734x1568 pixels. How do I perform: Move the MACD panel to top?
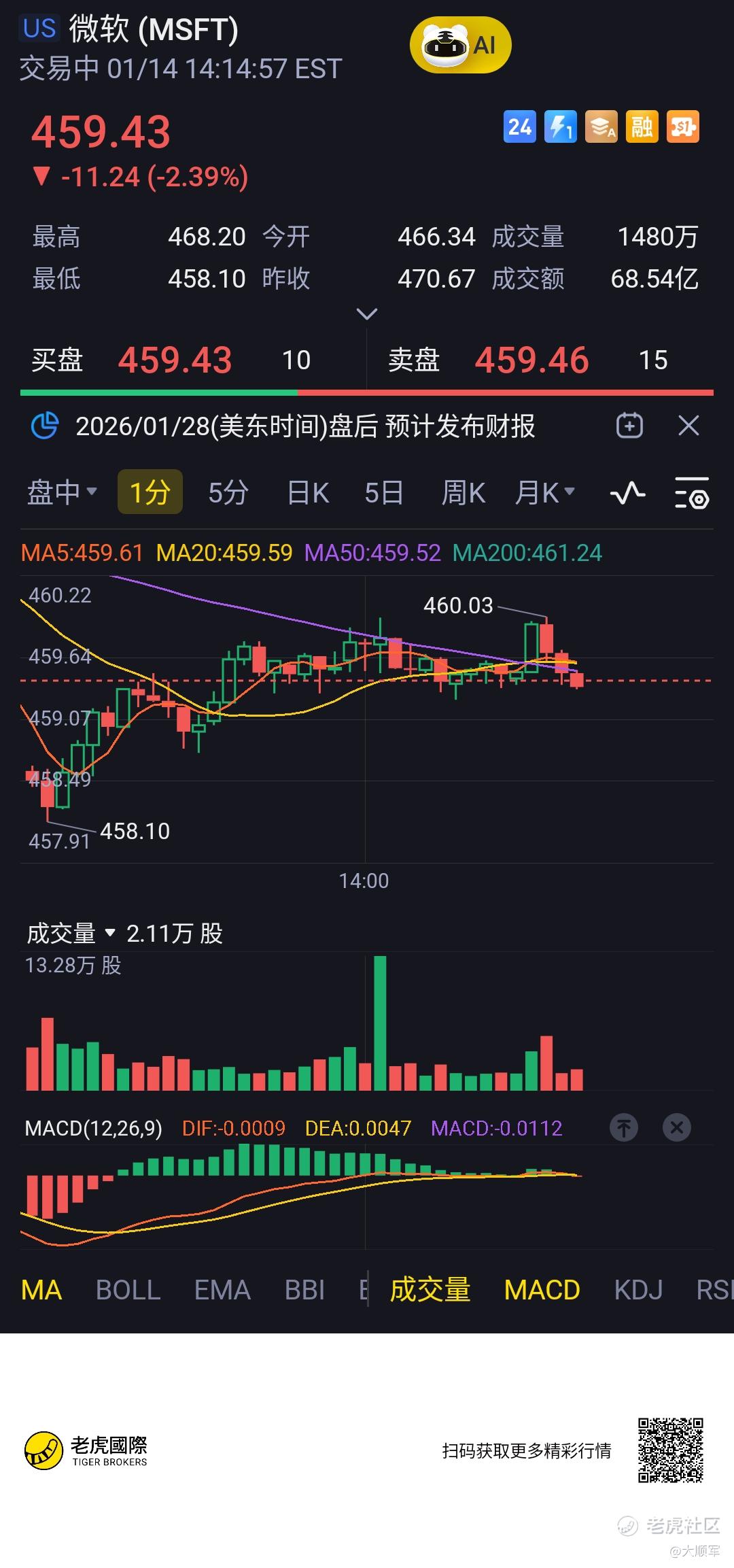[x=623, y=1128]
